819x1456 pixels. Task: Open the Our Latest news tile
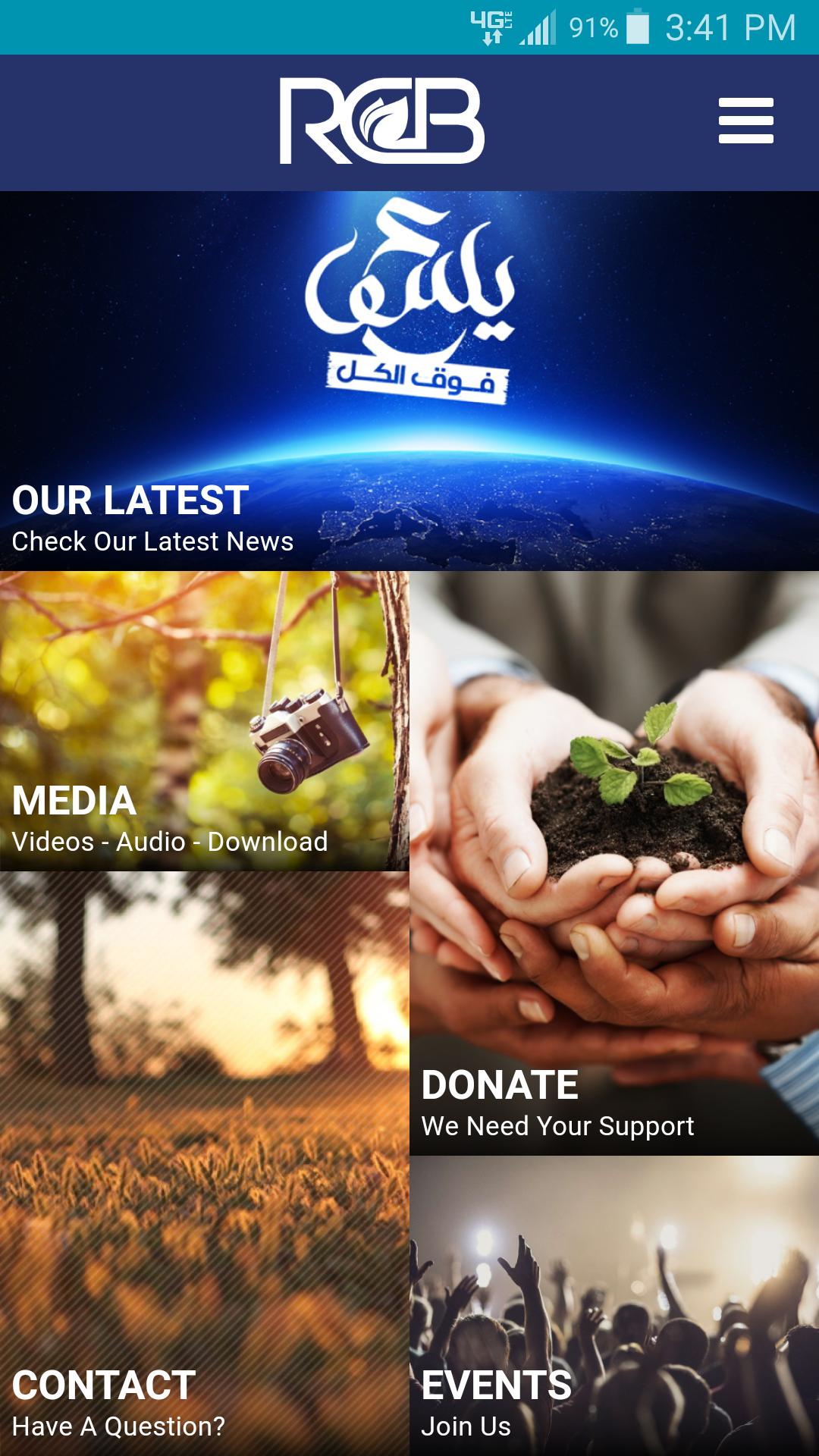409,381
